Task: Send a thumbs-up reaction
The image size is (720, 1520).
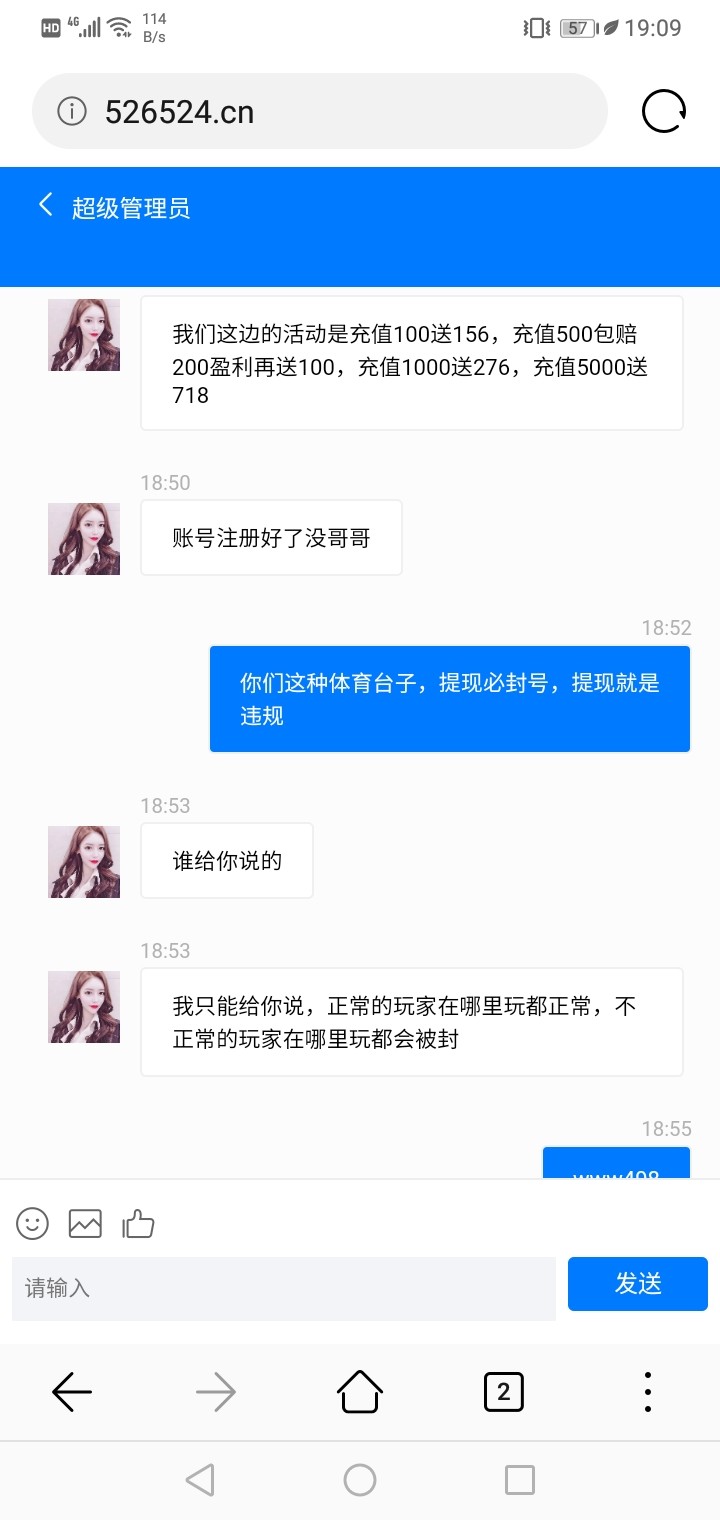Action: [138, 1223]
